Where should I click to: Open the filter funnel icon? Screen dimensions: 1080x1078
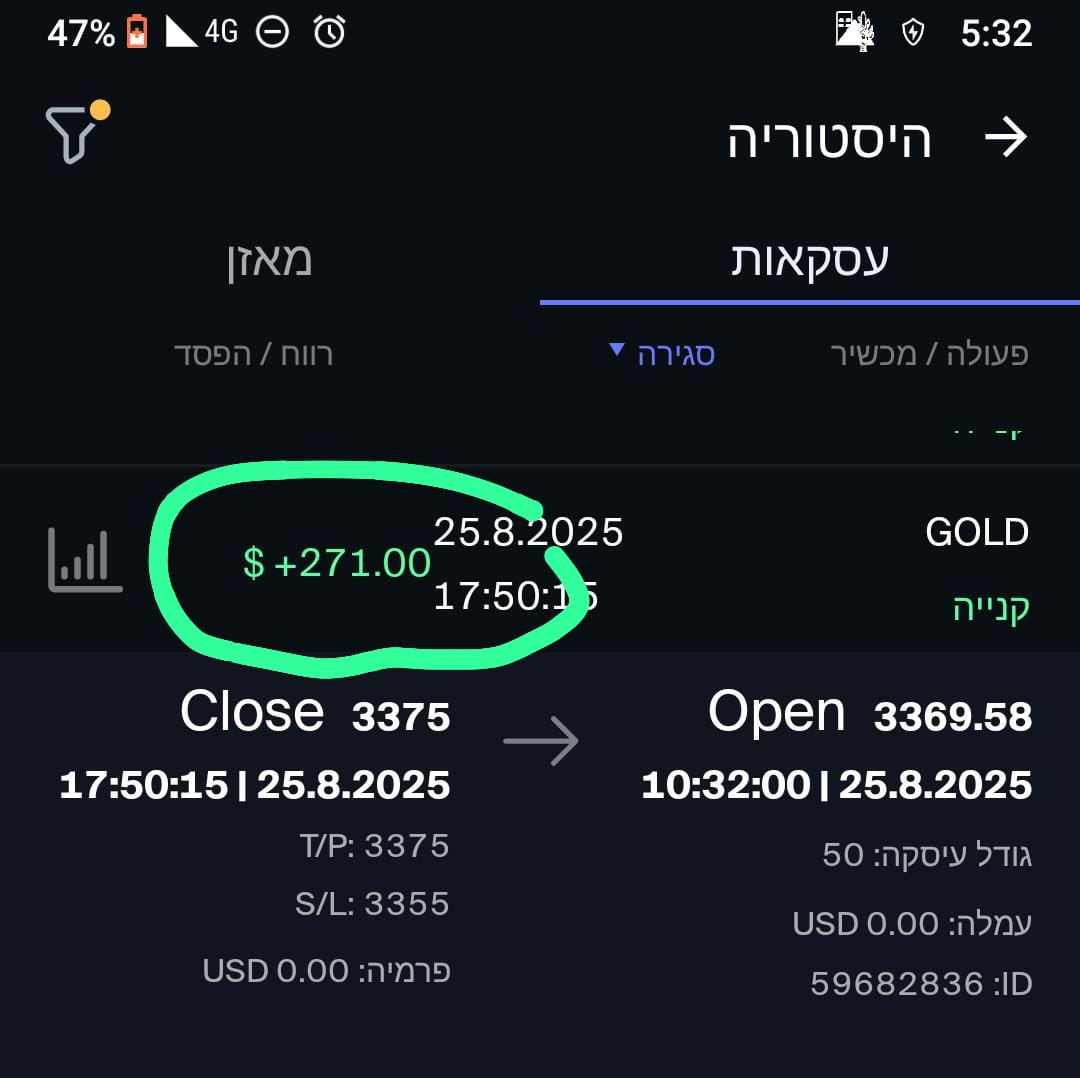point(73,134)
